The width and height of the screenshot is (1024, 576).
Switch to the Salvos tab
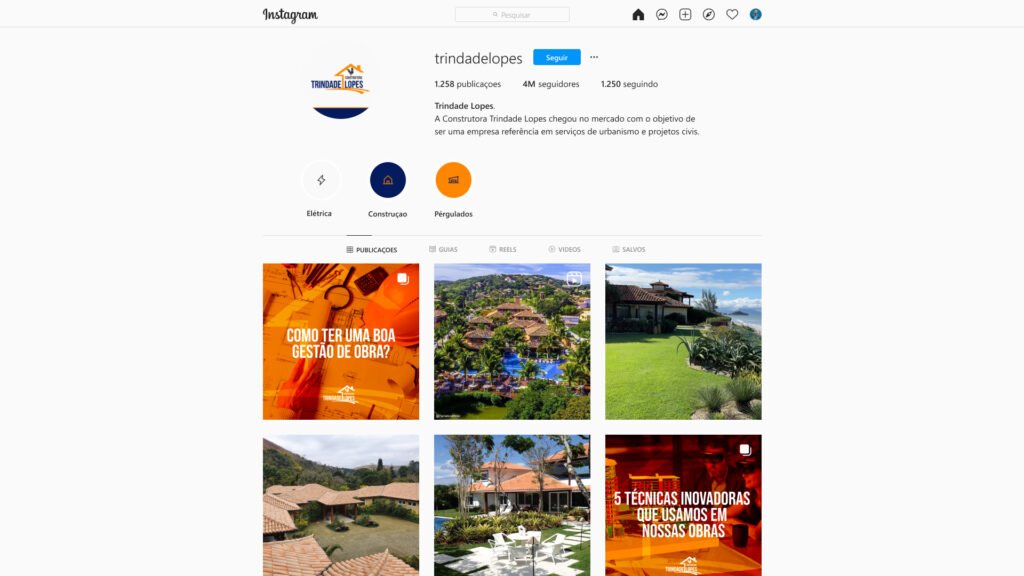[628, 249]
